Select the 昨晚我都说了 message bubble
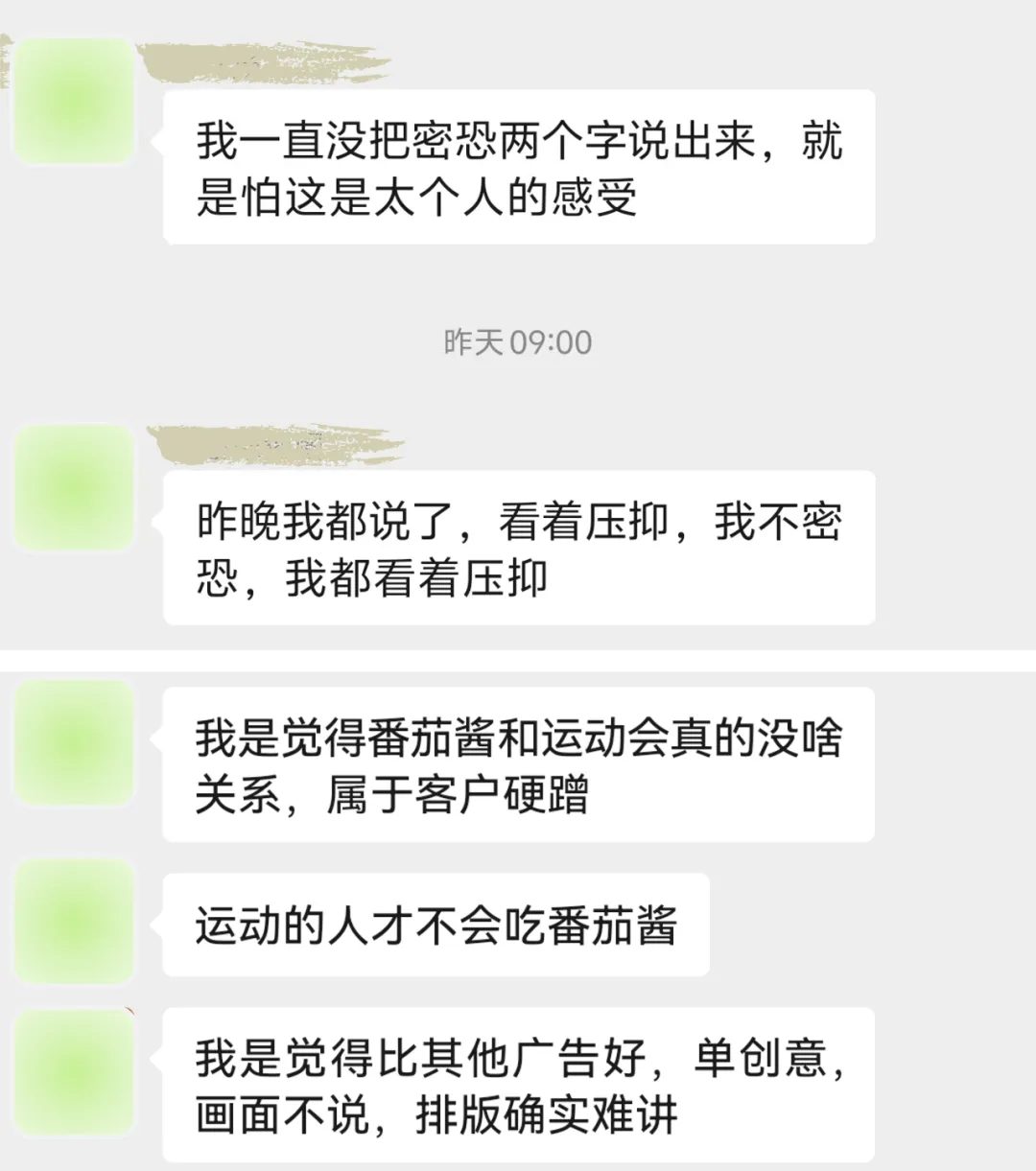This screenshot has width=1036, height=1171. [x=518, y=551]
